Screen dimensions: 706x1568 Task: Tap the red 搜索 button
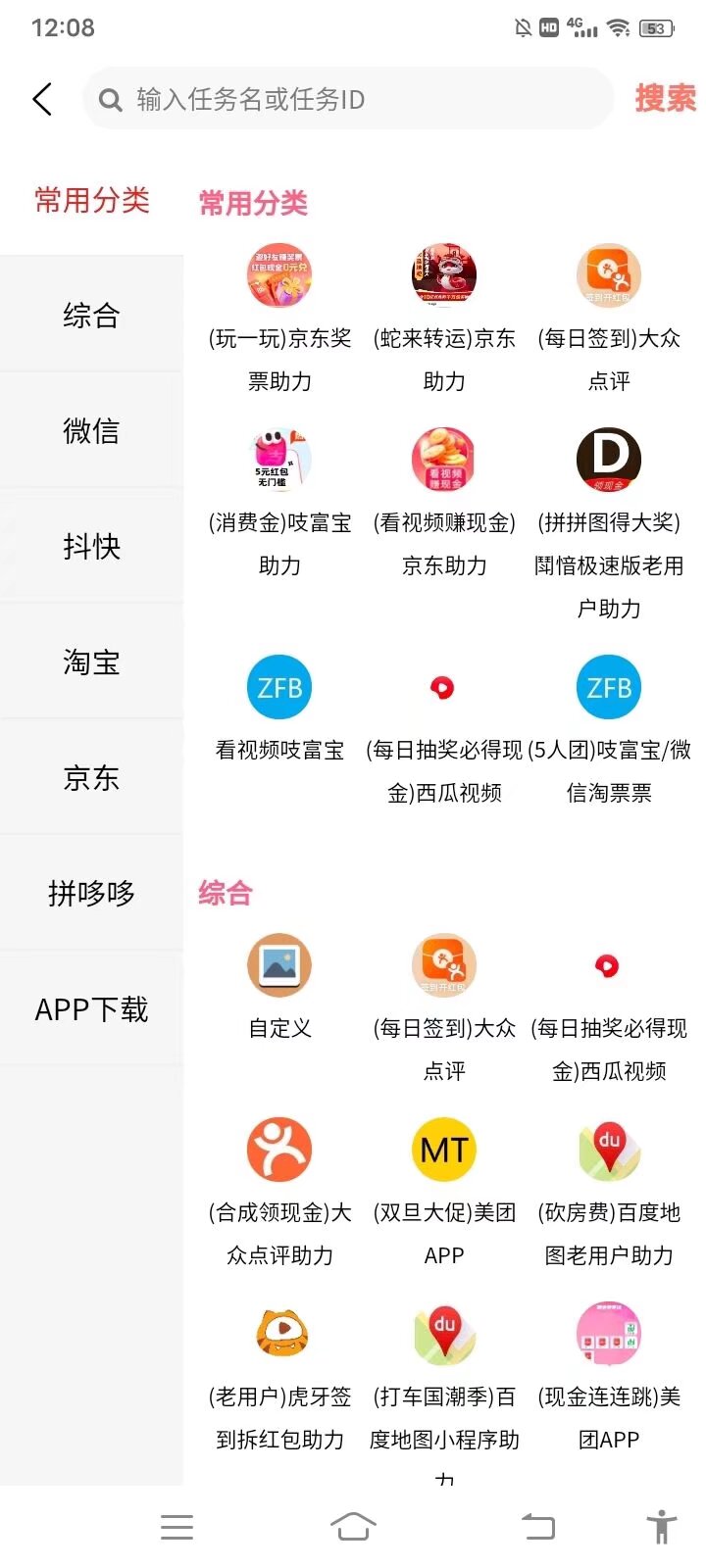pos(665,98)
